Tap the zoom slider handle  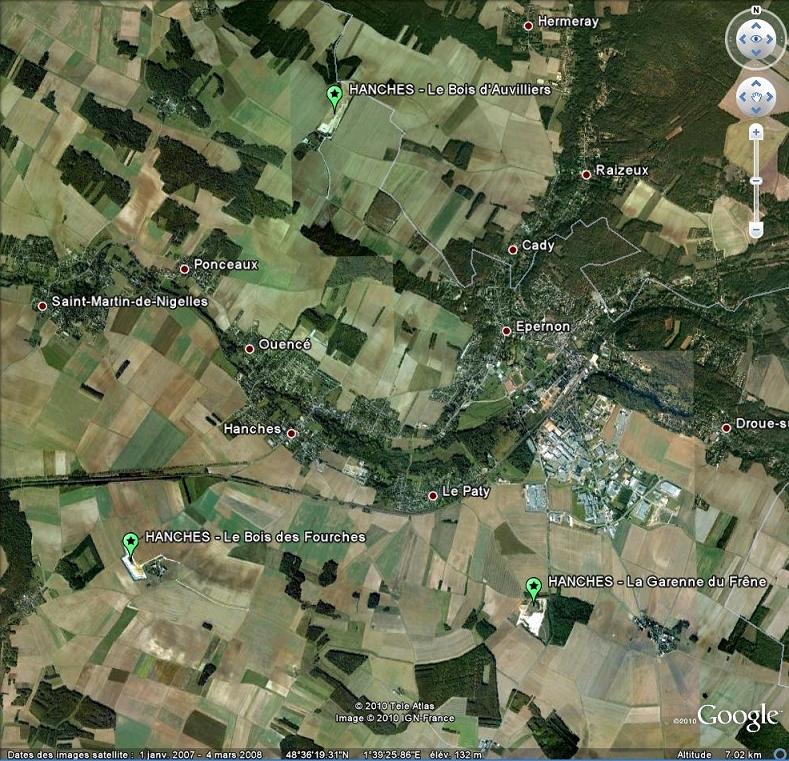(x=756, y=181)
